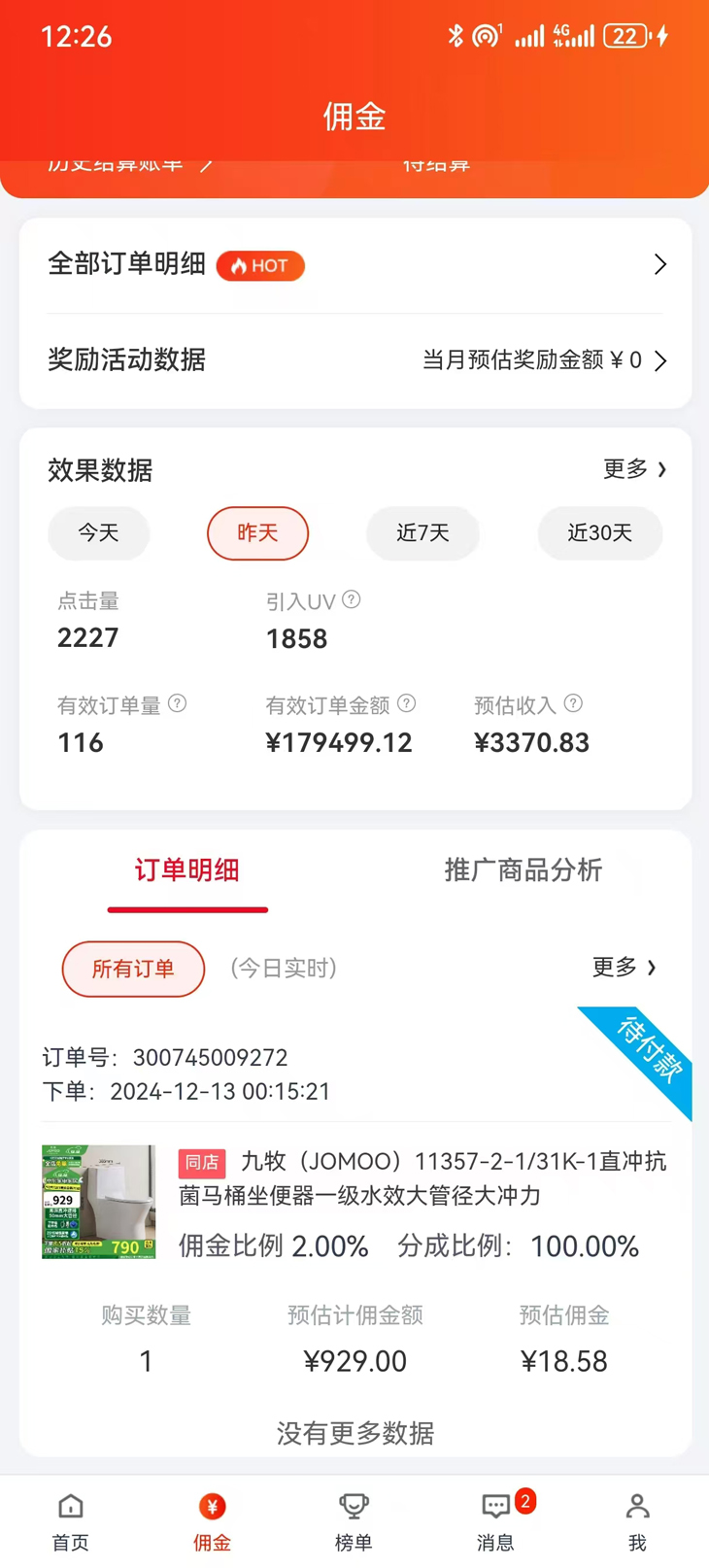This screenshot has width=709, height=1568.
Task: Open 奖励活动数据 row
Action: 354,360
